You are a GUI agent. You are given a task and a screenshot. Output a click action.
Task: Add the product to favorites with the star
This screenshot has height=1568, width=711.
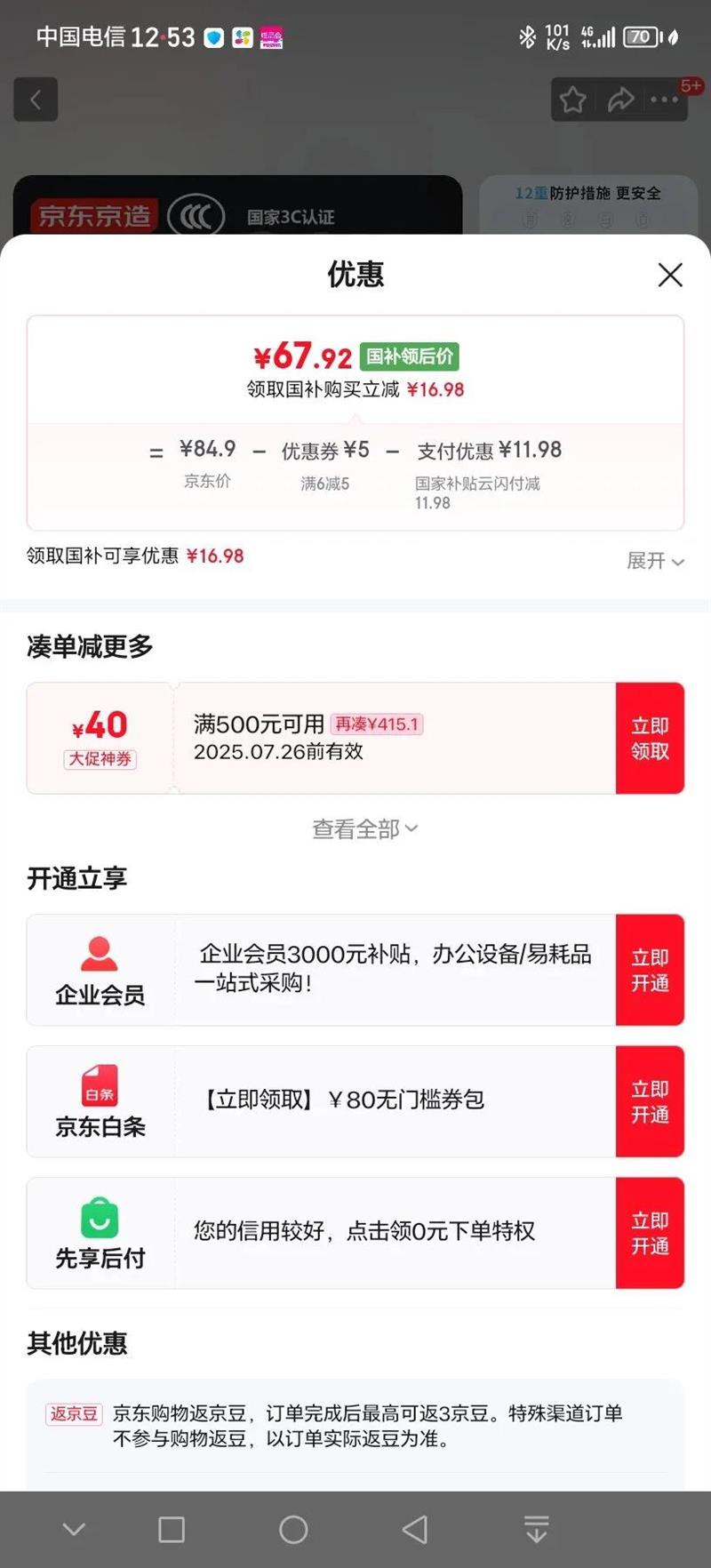coord(573,100)
